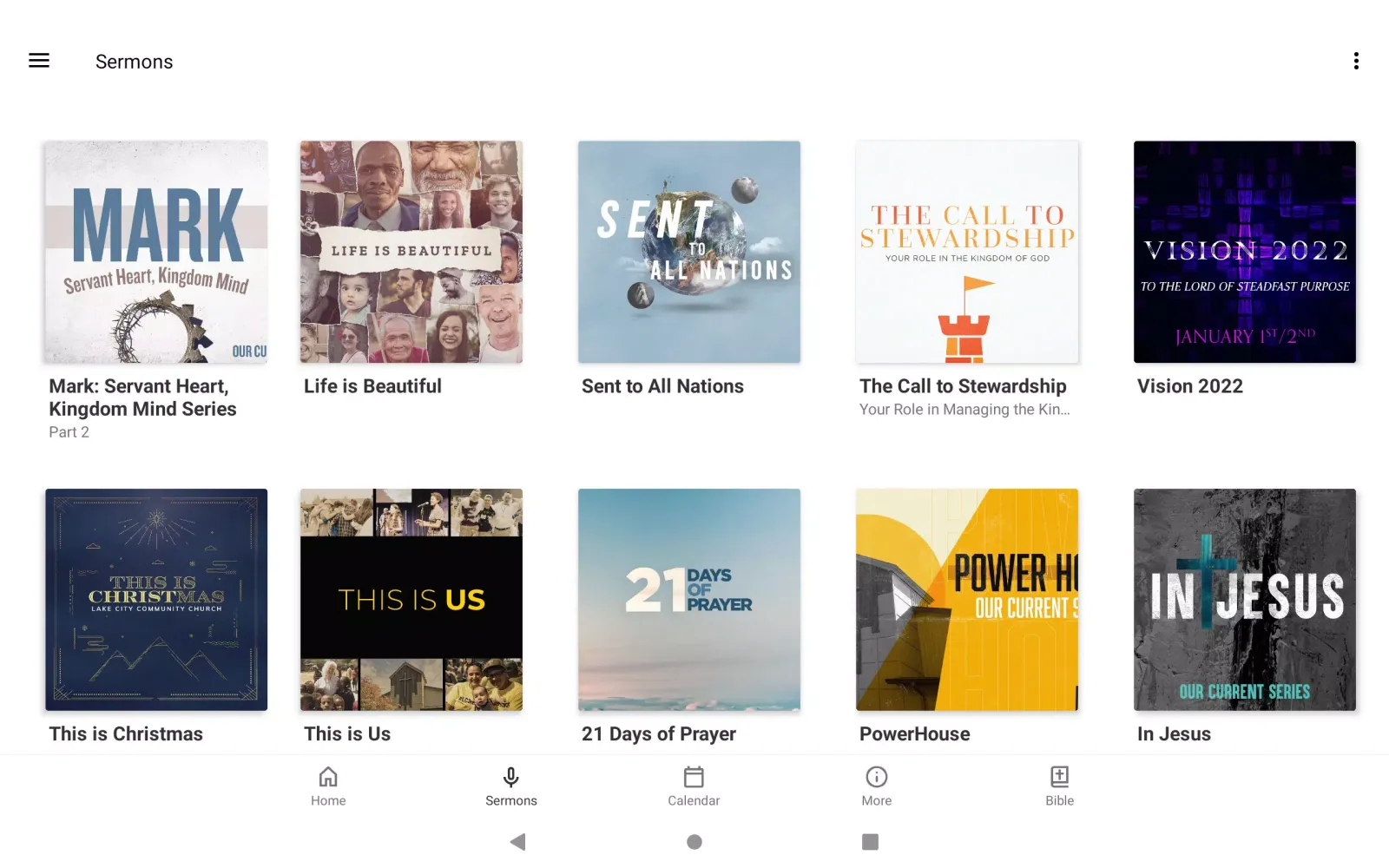Open Sent to All Nations series
1389x868 pixels.
689,252
